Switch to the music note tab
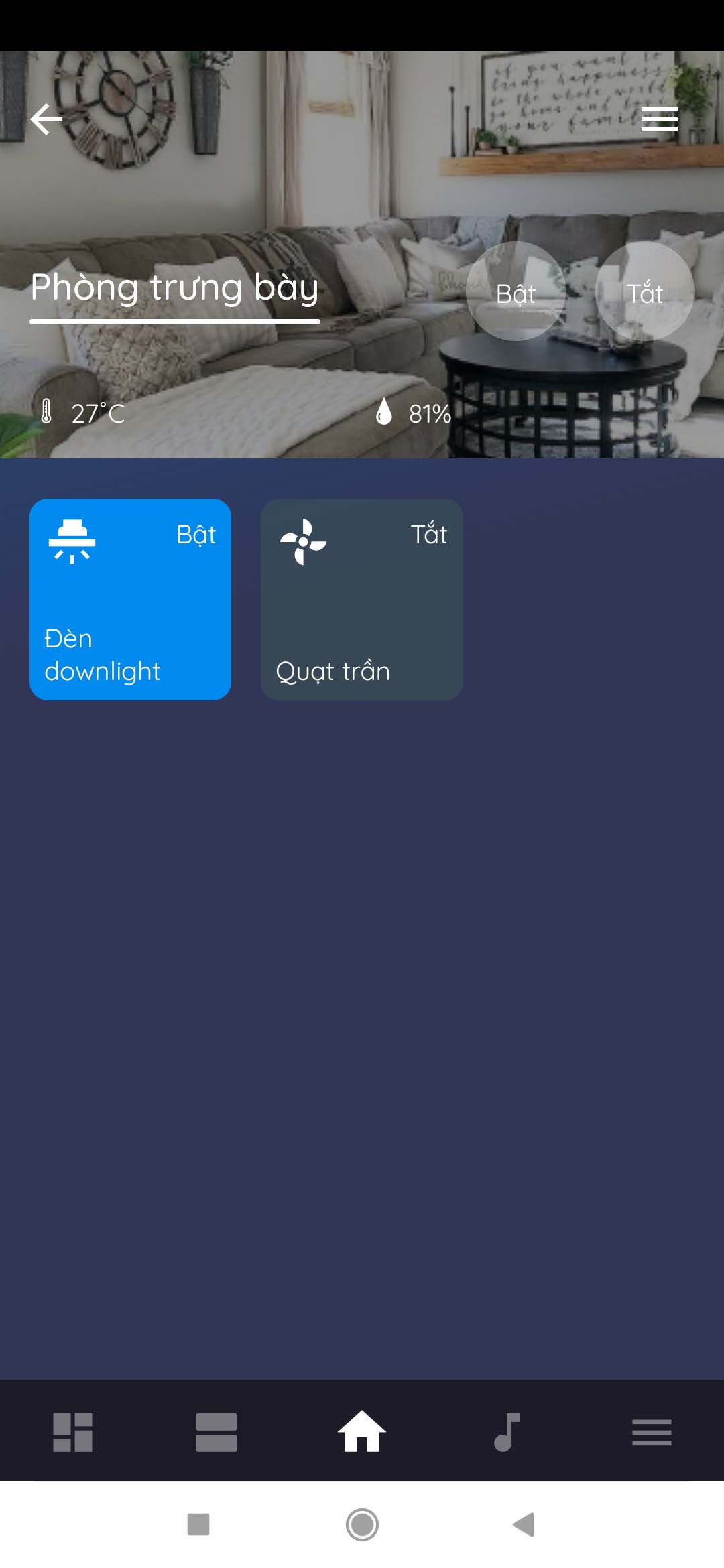724x1568 pixels. 507,1432
